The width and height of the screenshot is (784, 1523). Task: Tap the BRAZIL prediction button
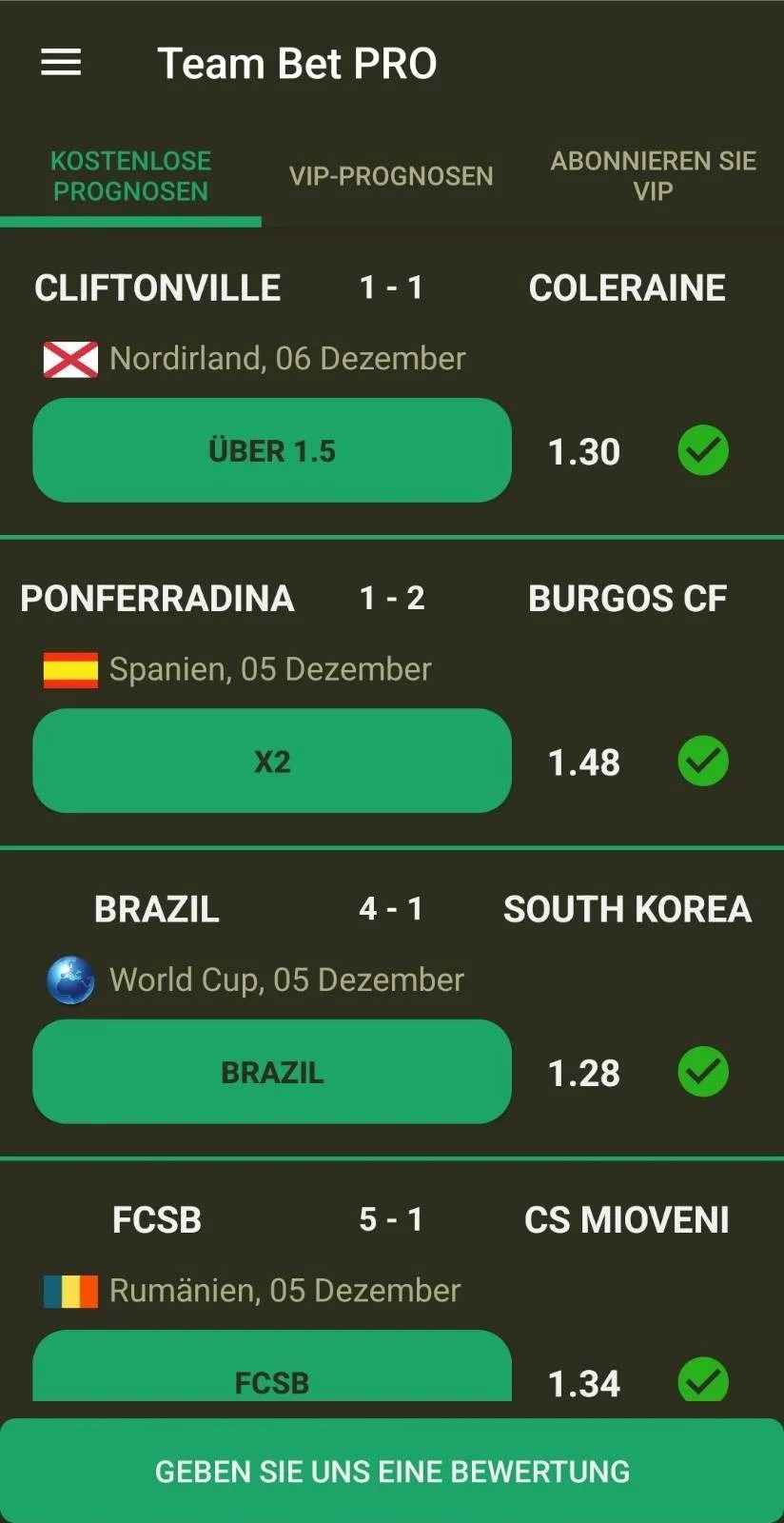coord(272,1072)
